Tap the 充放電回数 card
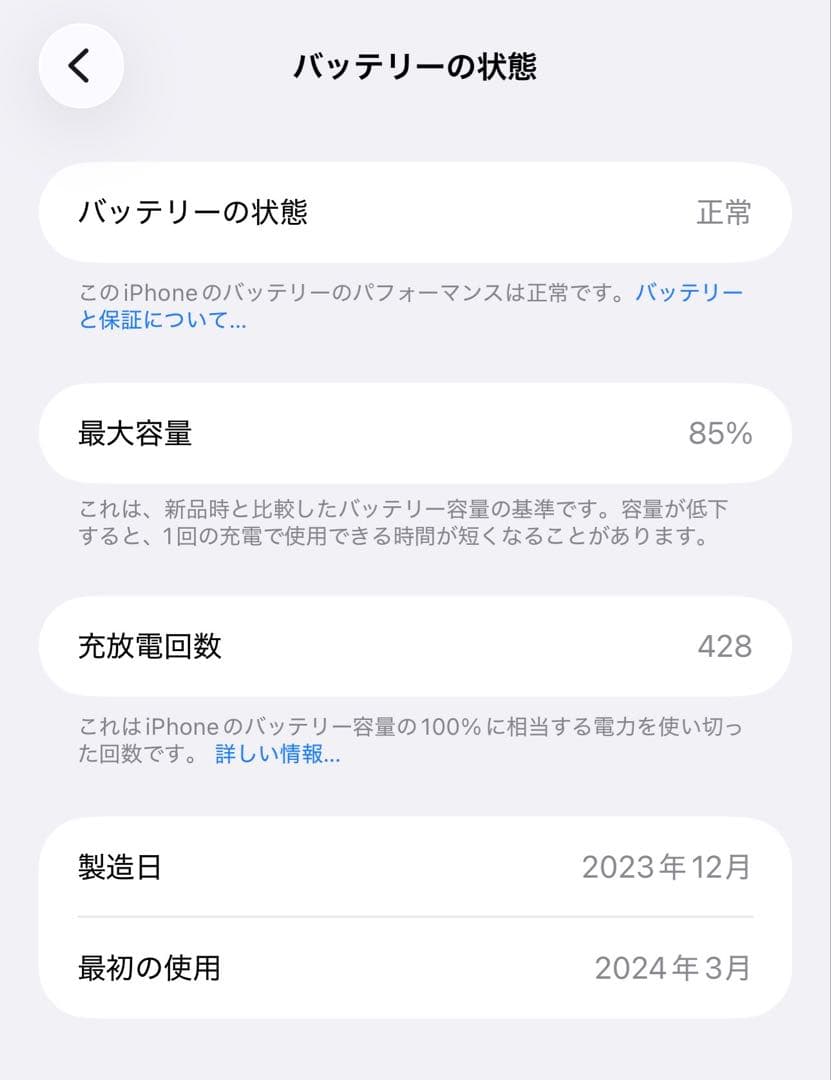Screen dimensions: 831x1080 (x=416, y=646)
